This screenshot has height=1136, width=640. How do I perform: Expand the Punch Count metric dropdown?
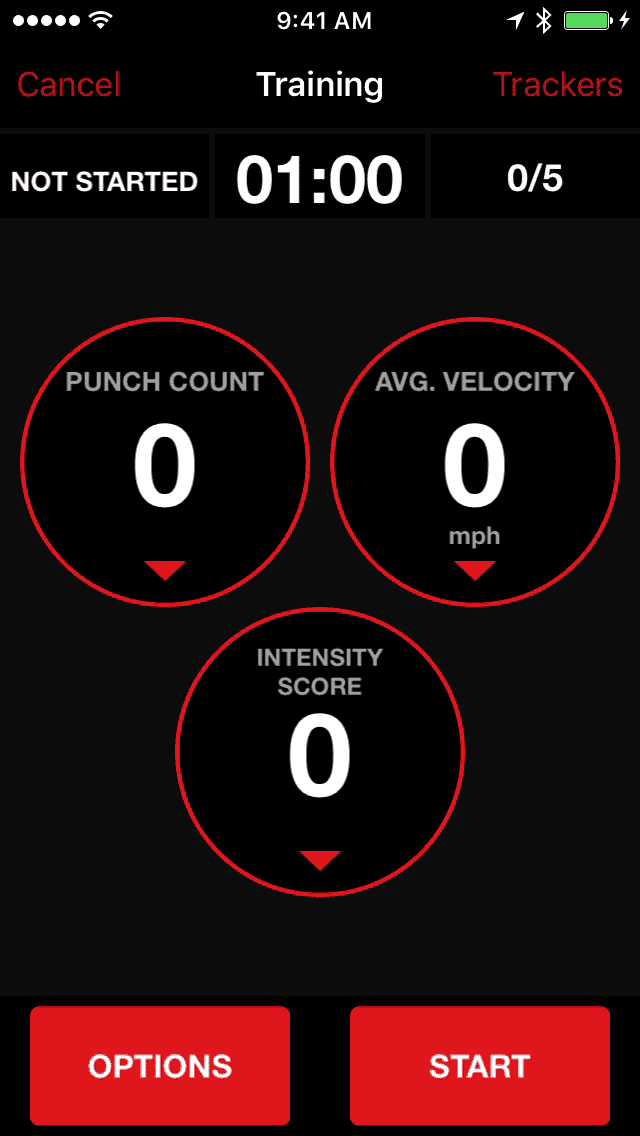[x=165, y=570]
